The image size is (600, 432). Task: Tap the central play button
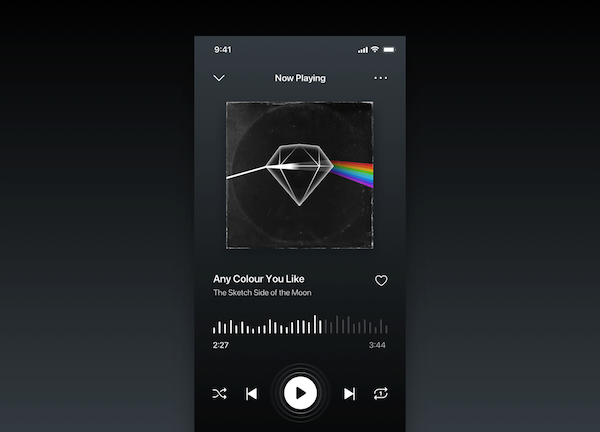pyautogui.click(x=300, y=393)
